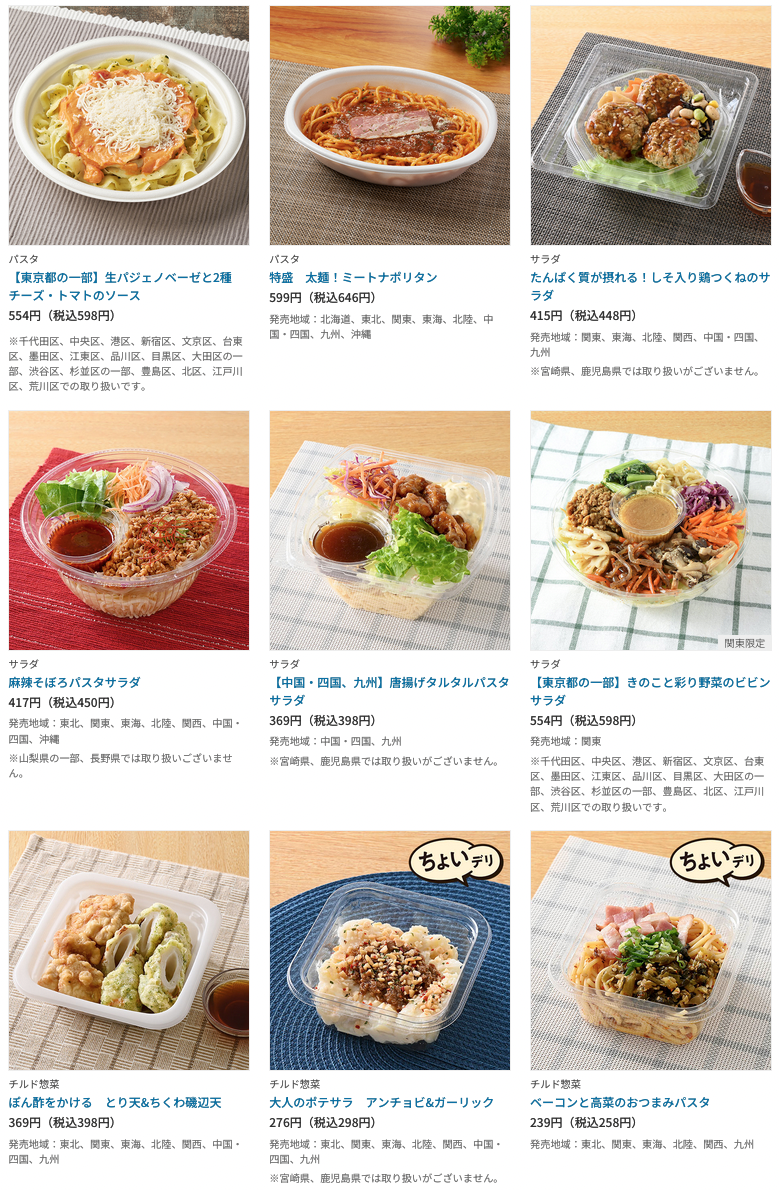Tap the mala soboro pasta salad photo
This screenshot has width=779, height=1190.
click(128, 530)
